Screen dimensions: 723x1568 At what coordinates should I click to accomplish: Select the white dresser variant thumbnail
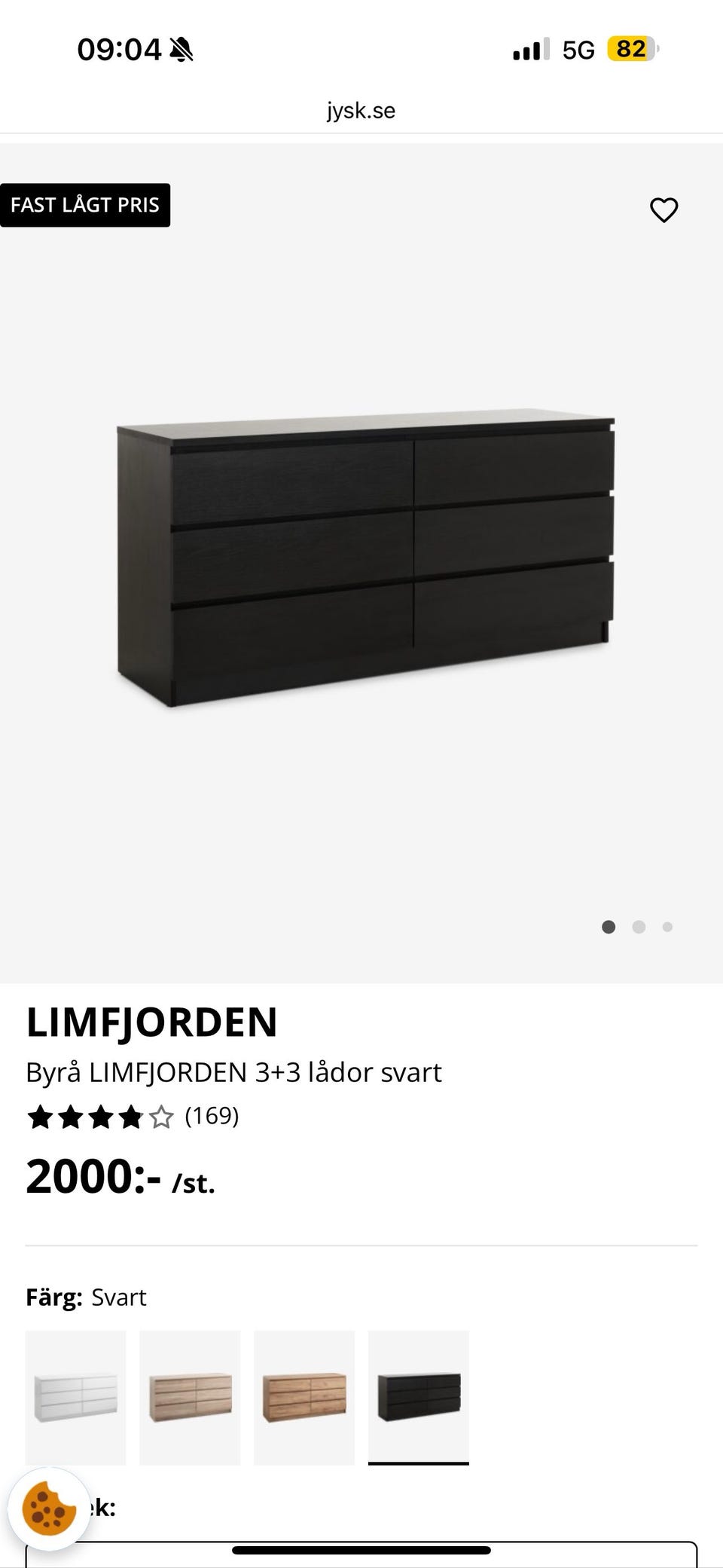[75, 1399]
